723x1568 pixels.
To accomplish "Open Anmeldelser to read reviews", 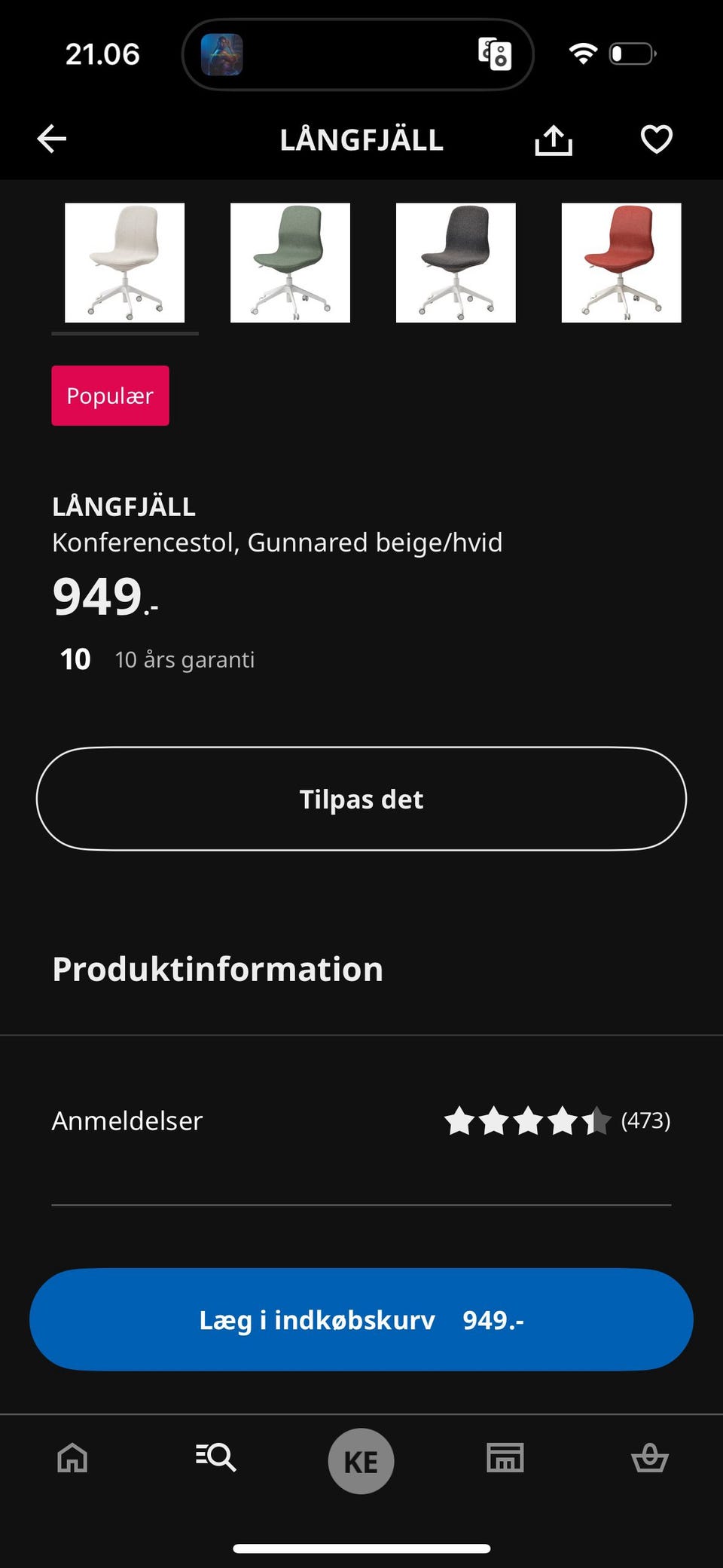I will 126,1120.
